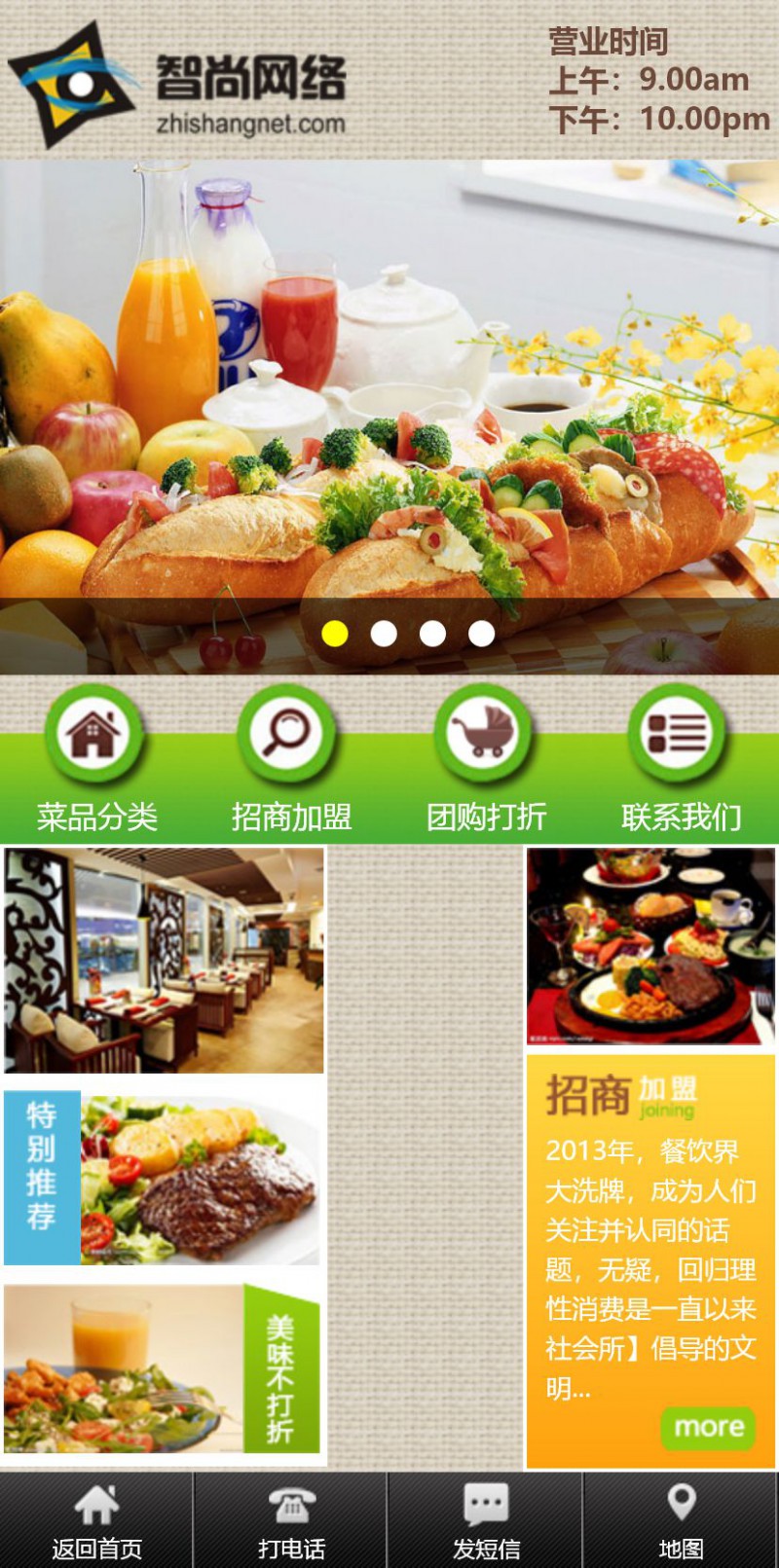779x1568 pixels.
Task: Open the 地图 map view
Action: point(681,1520)
